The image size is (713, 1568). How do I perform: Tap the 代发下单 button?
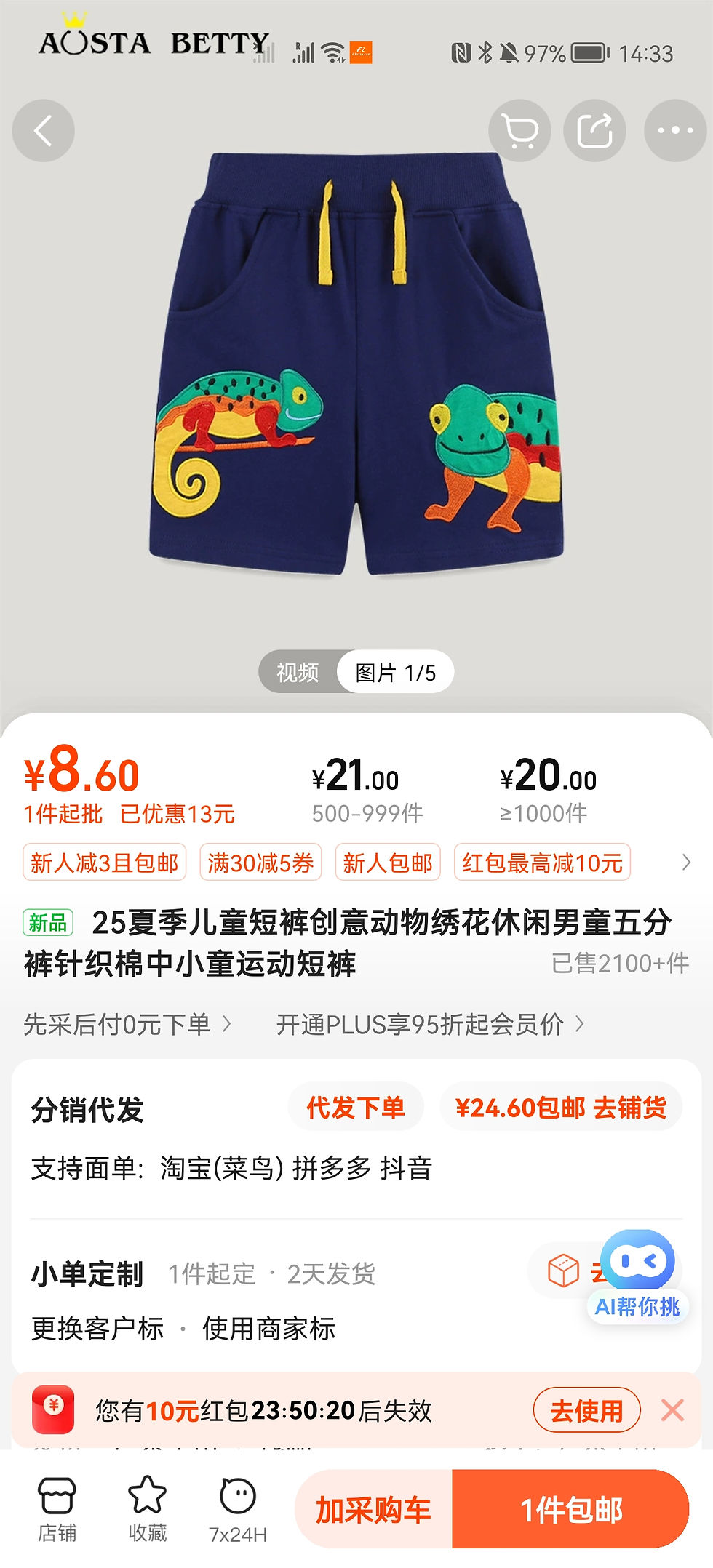point(356,1108)
